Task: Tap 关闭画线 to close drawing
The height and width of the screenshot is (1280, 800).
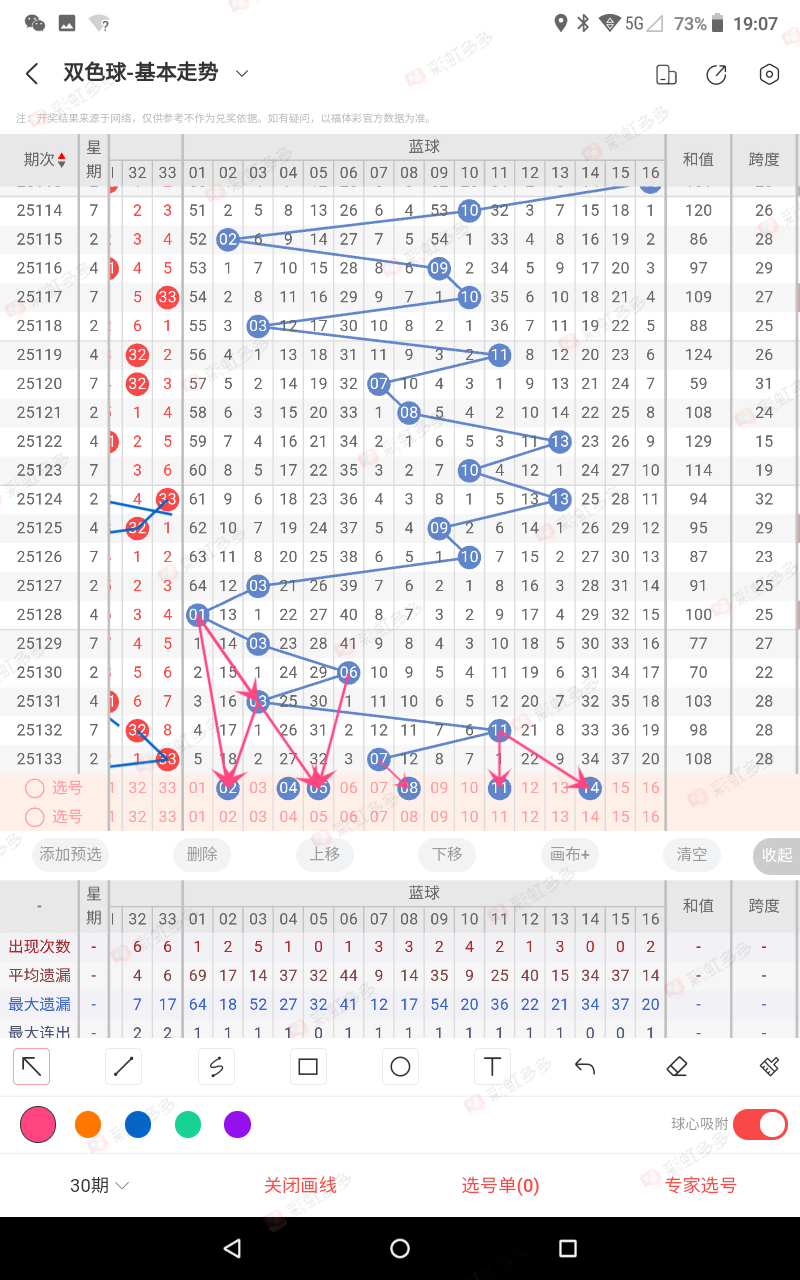Action: 300,1185
